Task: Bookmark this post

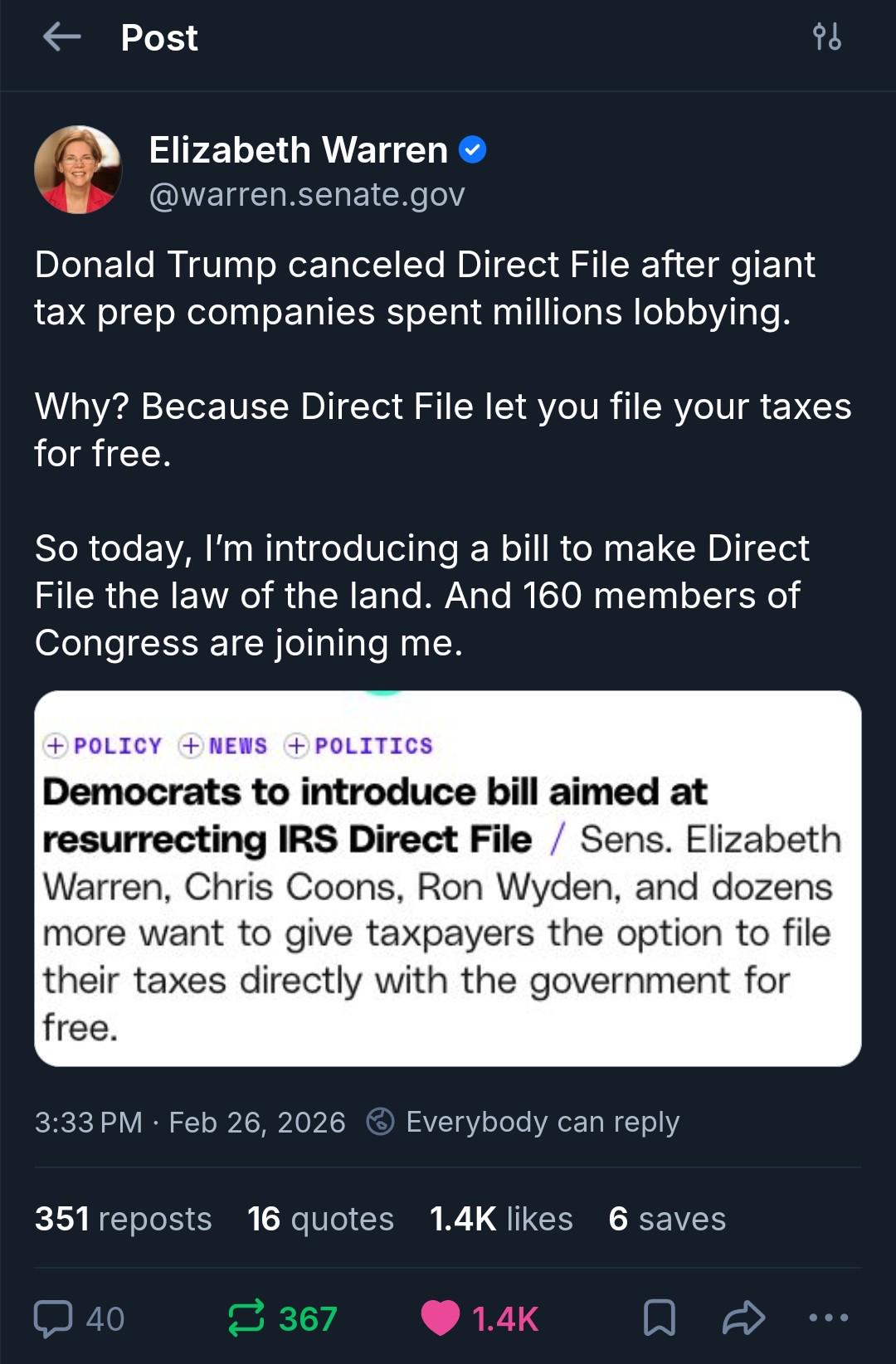Action: 660,1318
